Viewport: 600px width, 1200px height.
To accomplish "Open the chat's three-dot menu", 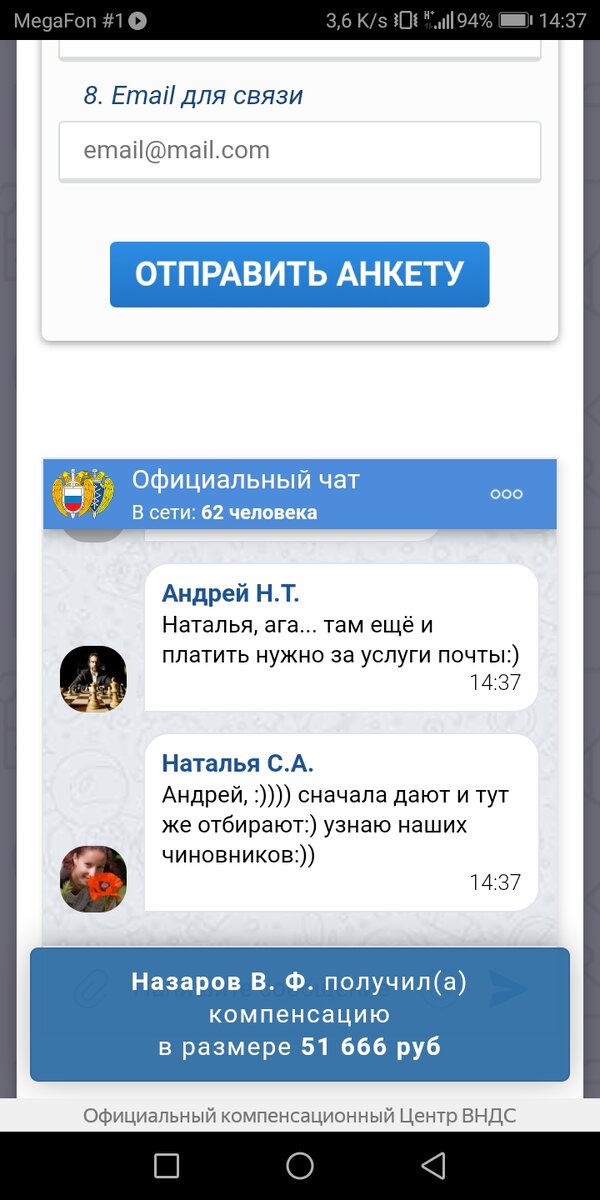I will [x=506, y=494].
